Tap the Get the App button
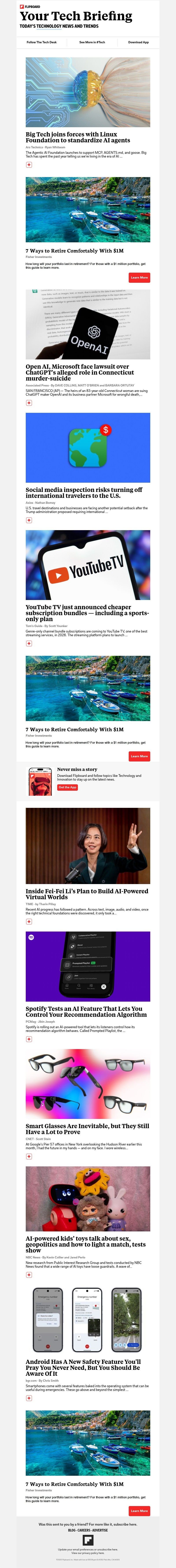The image size is (176, 1568). click(68, 787)
